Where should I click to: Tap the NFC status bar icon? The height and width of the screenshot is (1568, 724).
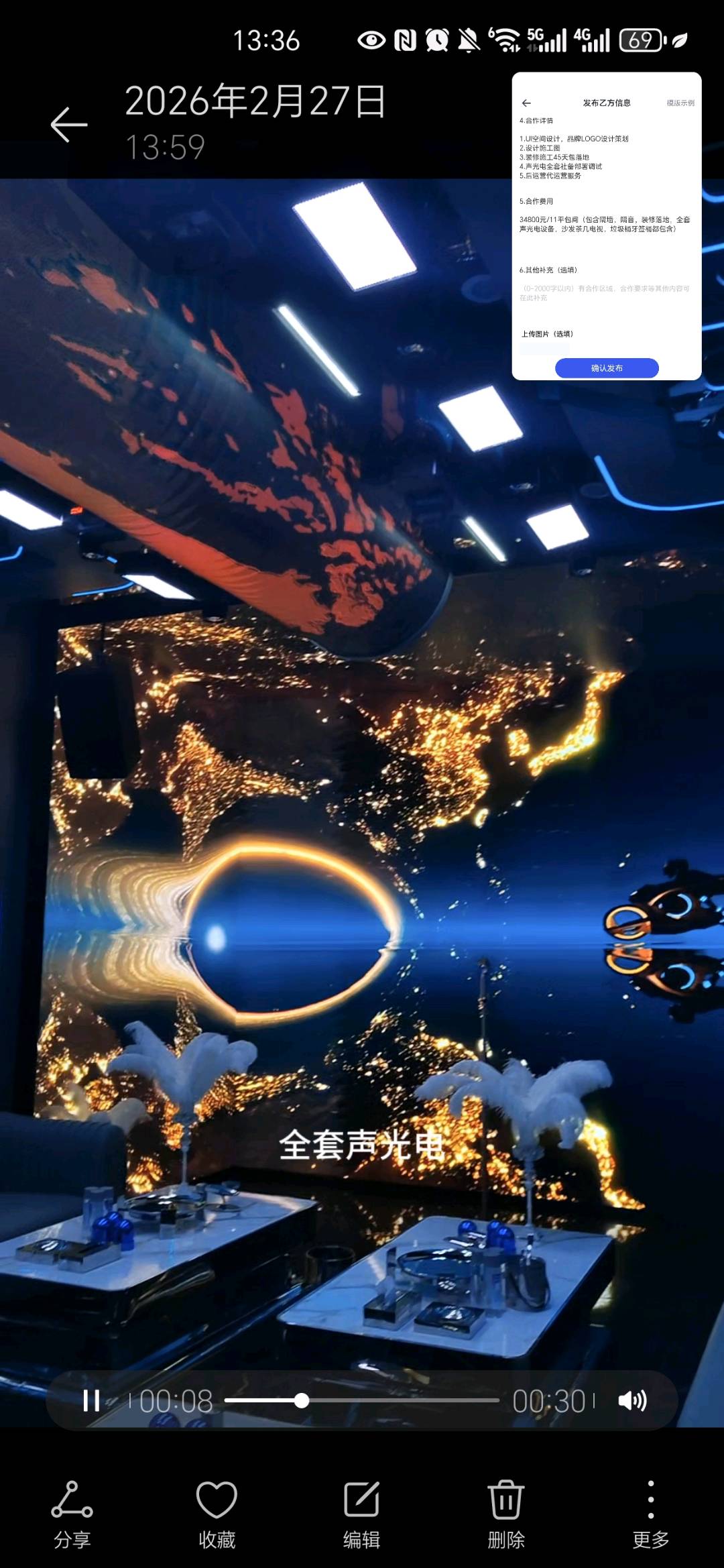(404, 40)
